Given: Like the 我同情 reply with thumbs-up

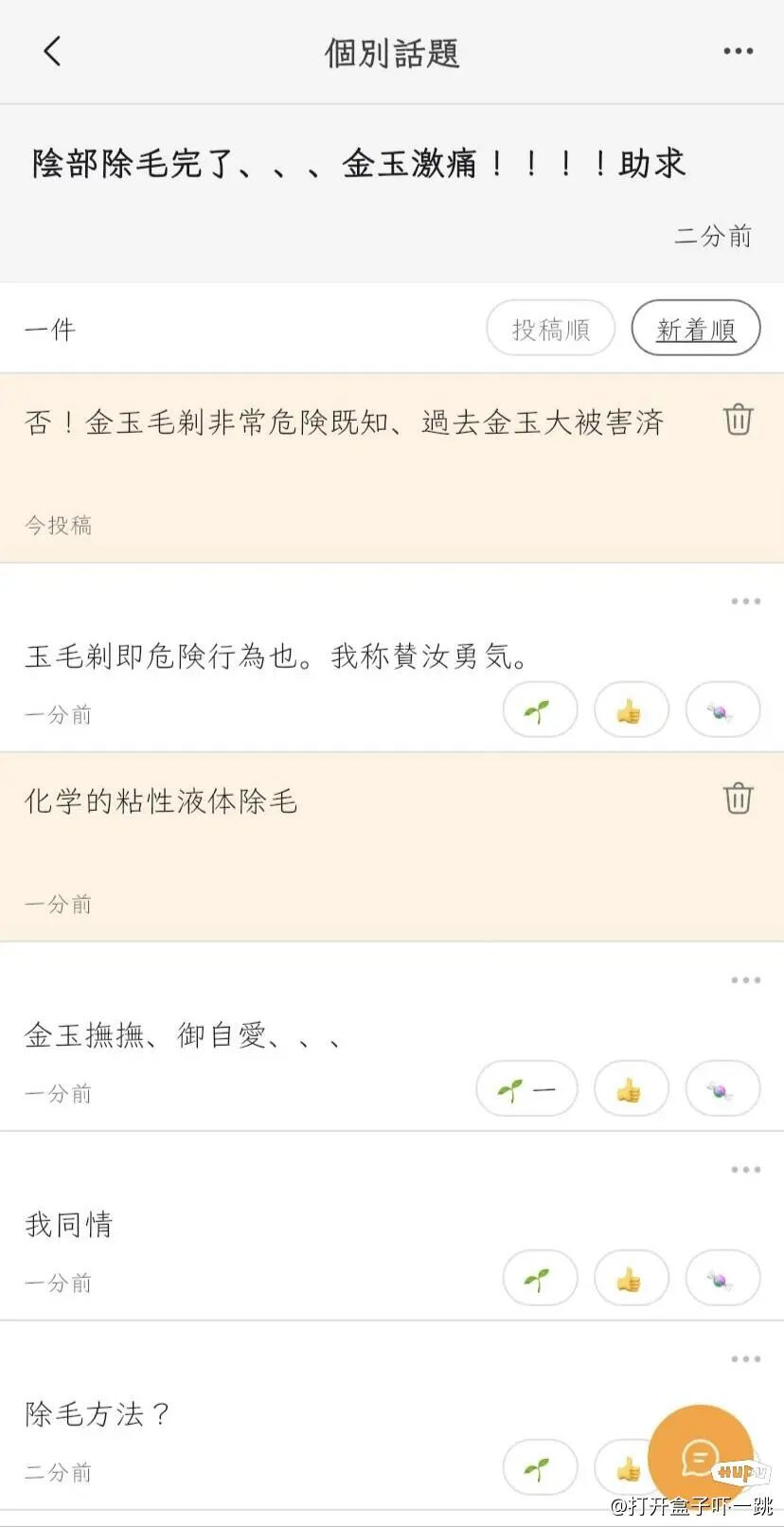Looking at the screenshot, I should click(x=631, y=1280).
